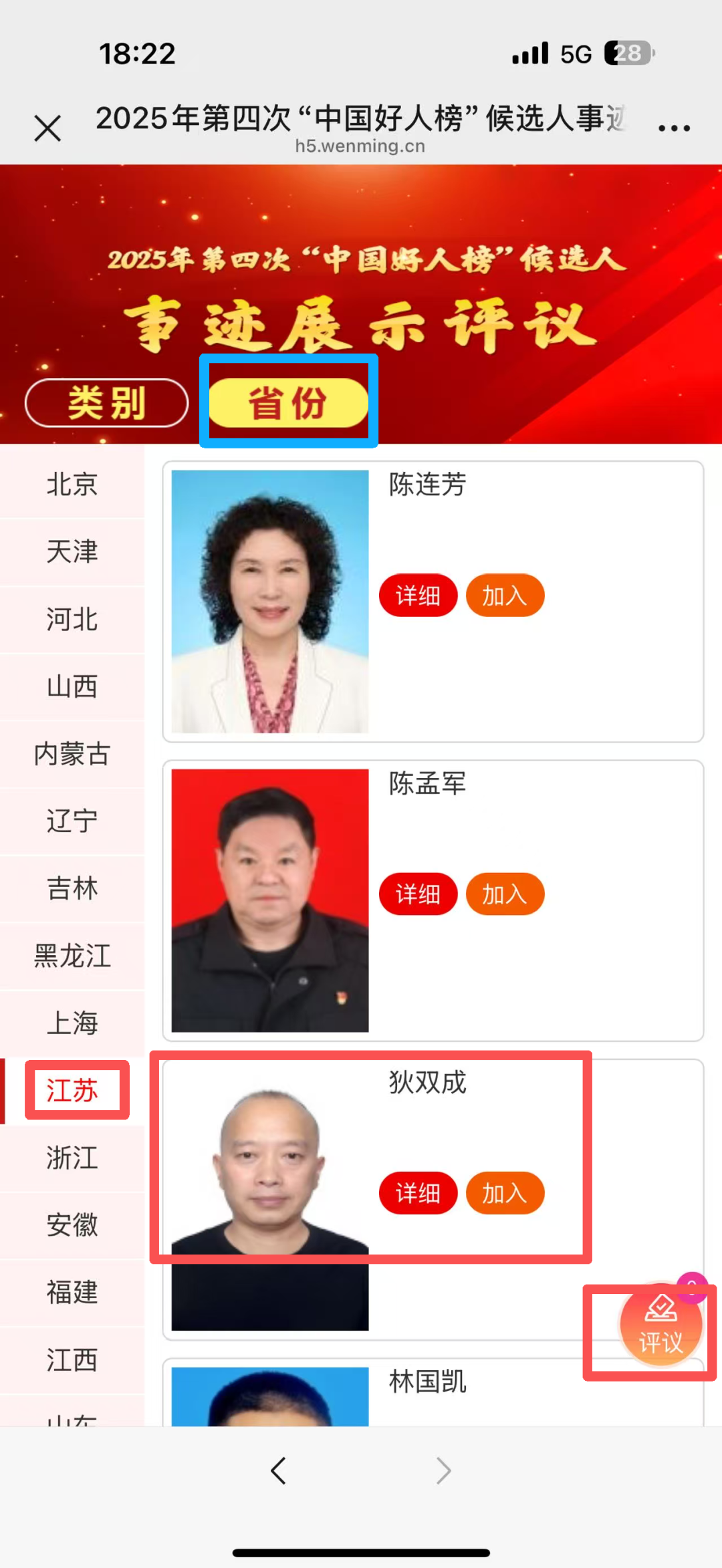
Task: Close the web page with X
Action: click(47, 128)
